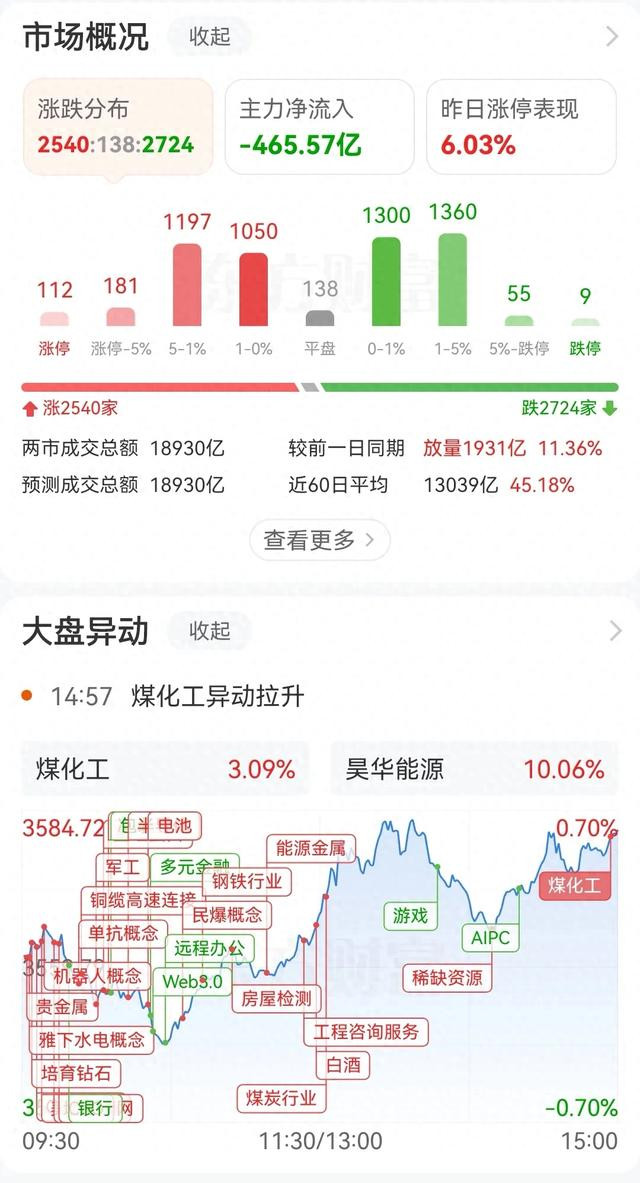Select the 涨跌分布 card
The width and height of the screenshot is (640, 1183).
(118, 127)
